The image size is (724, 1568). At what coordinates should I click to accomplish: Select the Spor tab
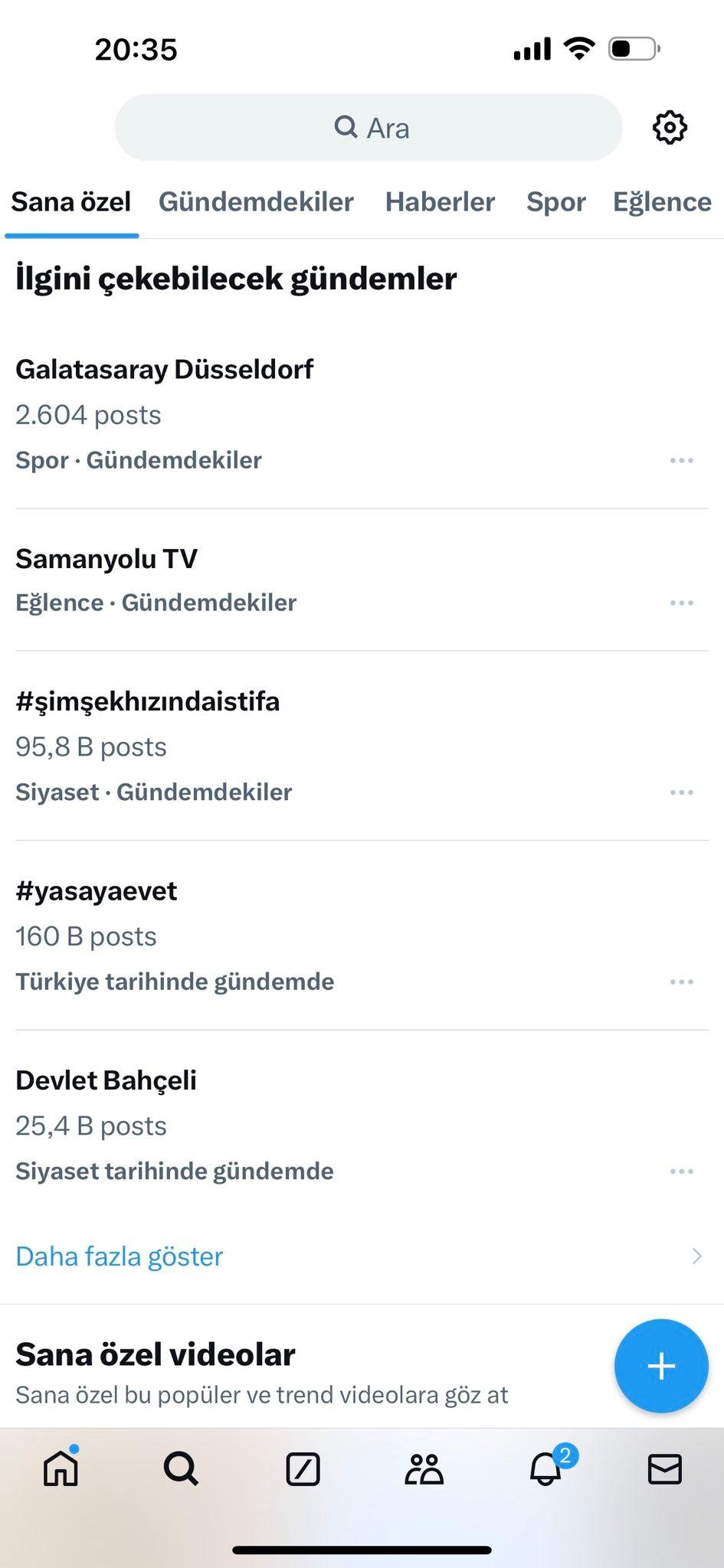[555, 202]
